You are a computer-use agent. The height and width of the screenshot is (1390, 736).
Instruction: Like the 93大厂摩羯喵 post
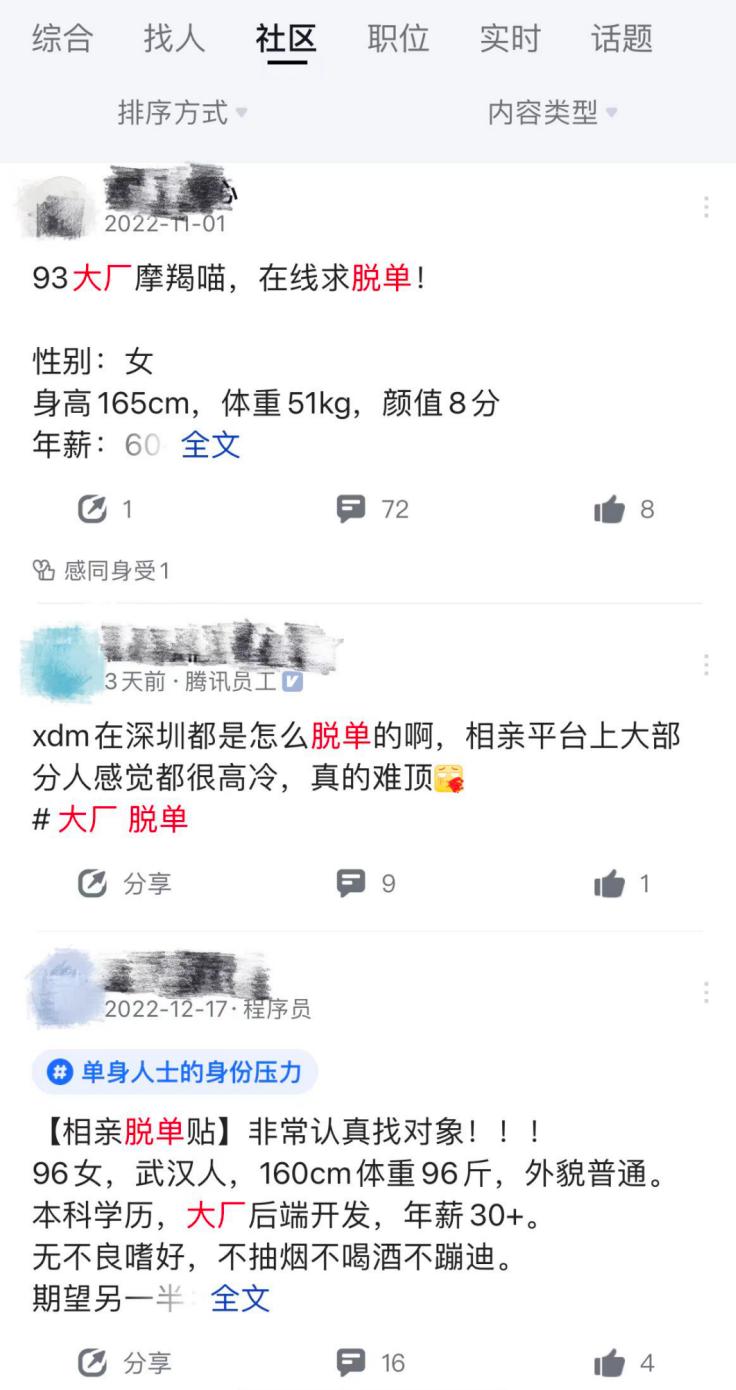(x=623, y=509)
